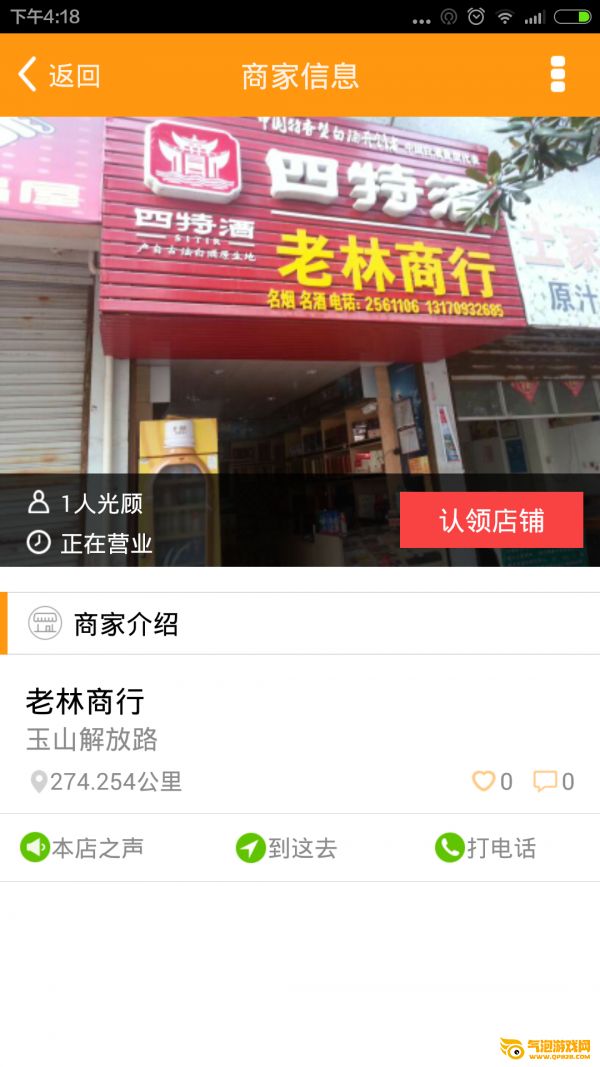Open the three-dot overflow menu
Image resolution: width=600 pixels, height=1067 pixels.
click(x=557, y=75)
